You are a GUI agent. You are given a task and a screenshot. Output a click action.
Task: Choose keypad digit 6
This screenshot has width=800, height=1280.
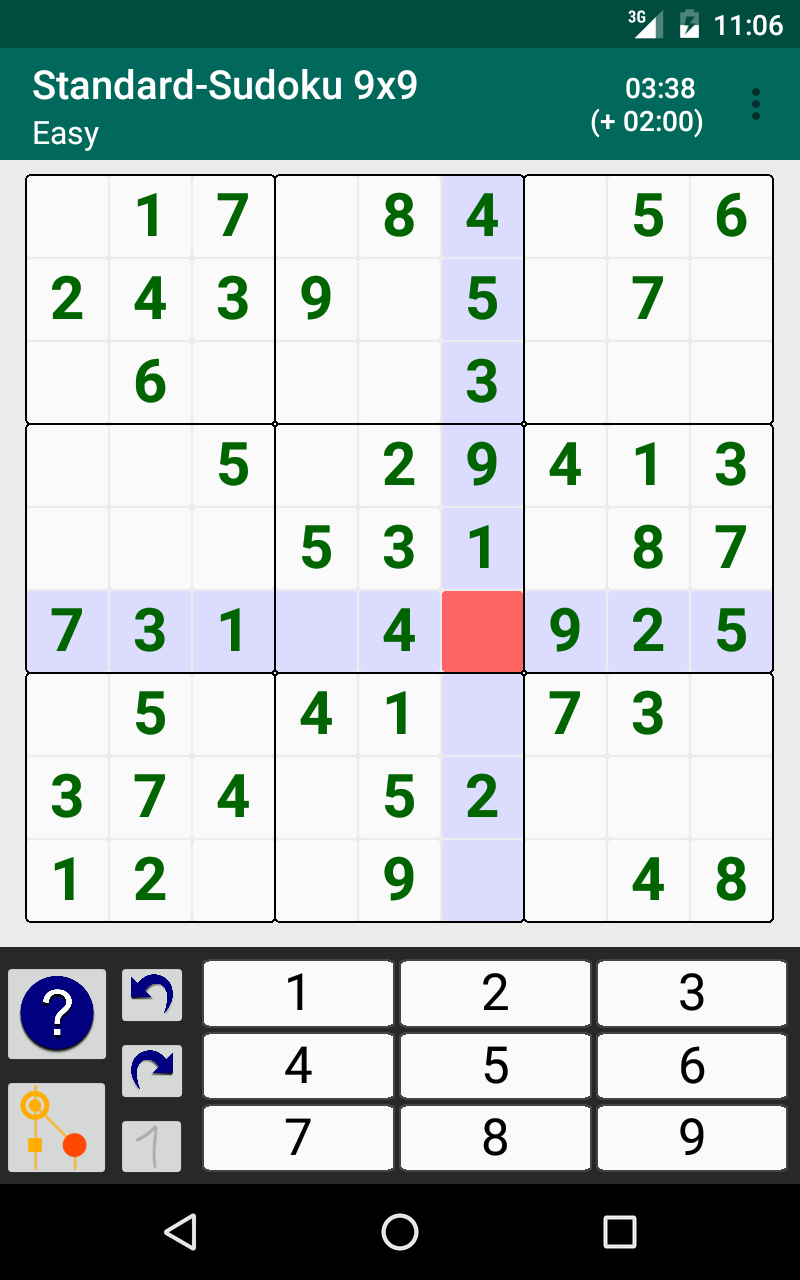(692, 1066)
